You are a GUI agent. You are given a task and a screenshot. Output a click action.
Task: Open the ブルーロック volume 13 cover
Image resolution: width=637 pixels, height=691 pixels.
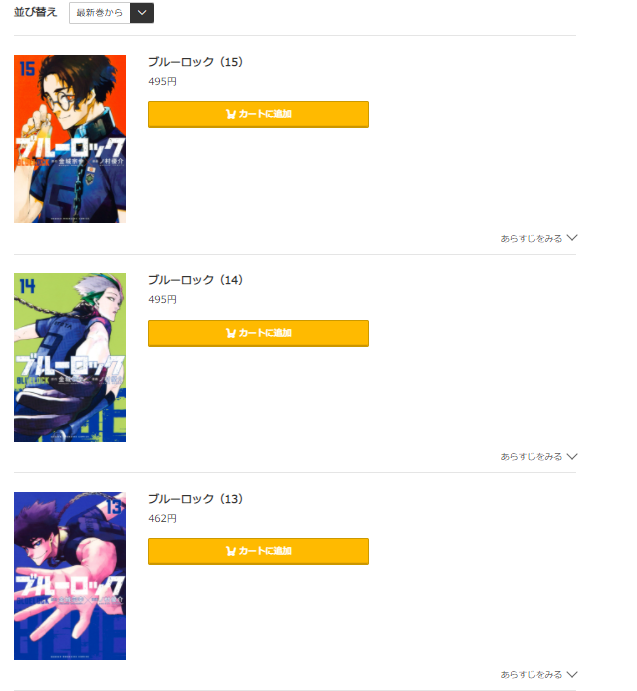click(x=70, y=575)
